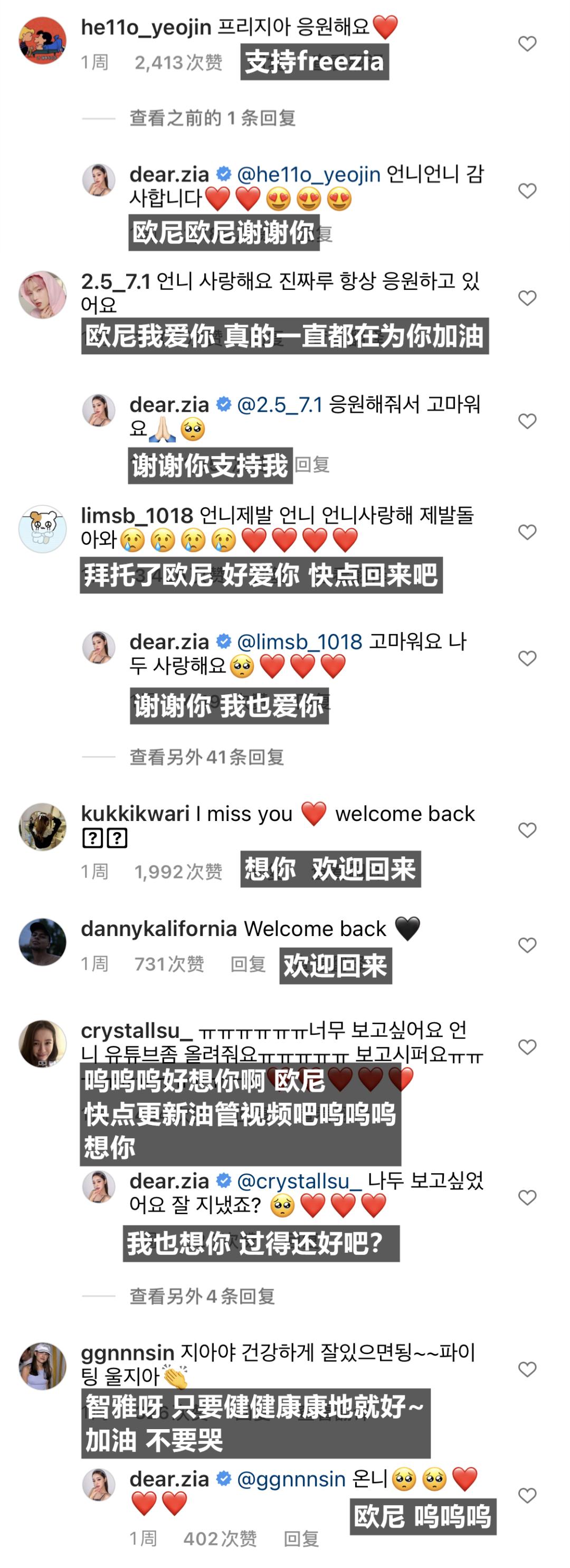Like kukkikwari's miss you comment

point(527,830)
